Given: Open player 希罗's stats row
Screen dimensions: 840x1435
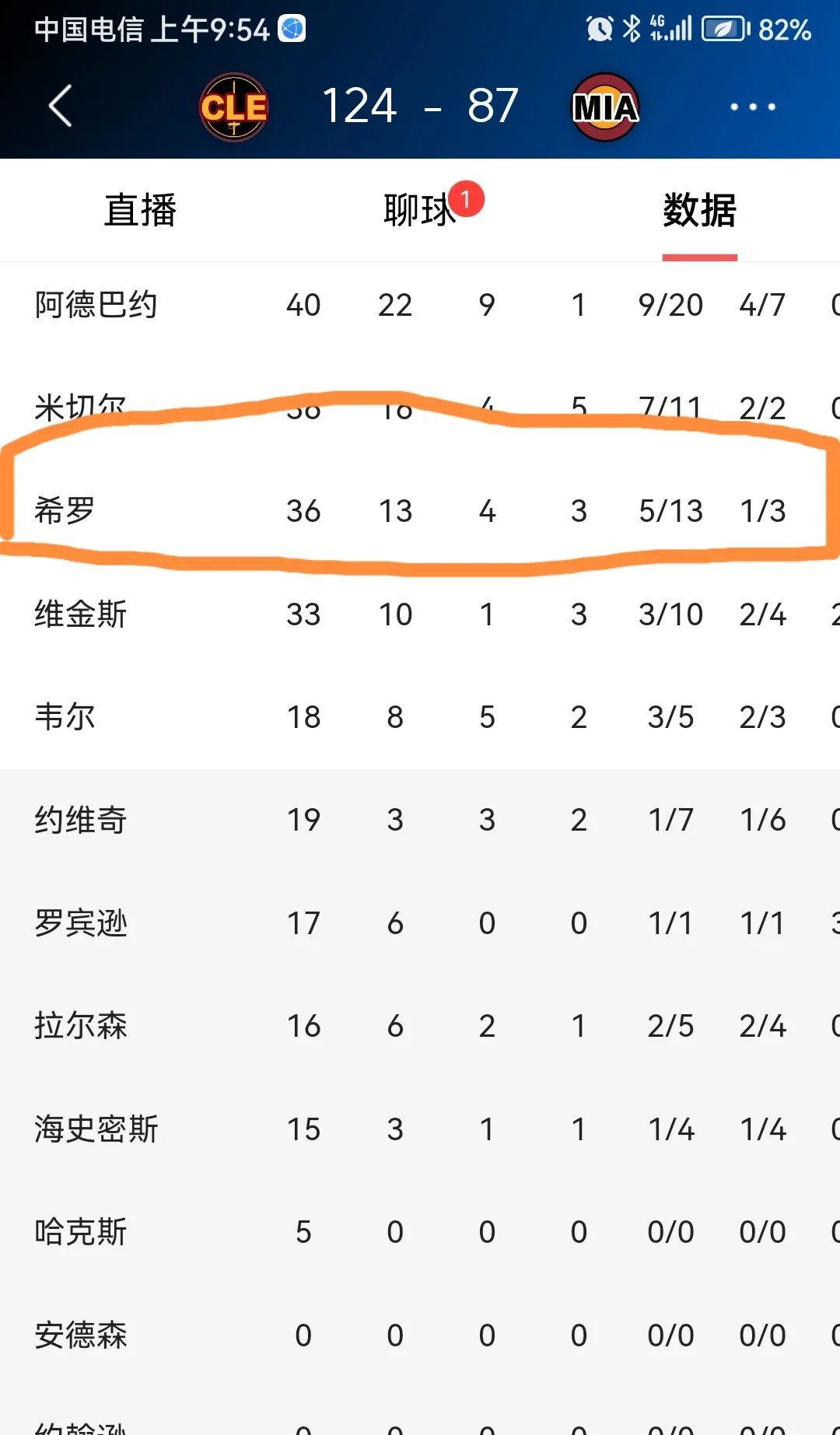Looking at the screenshot, I should tap(65, 511).
